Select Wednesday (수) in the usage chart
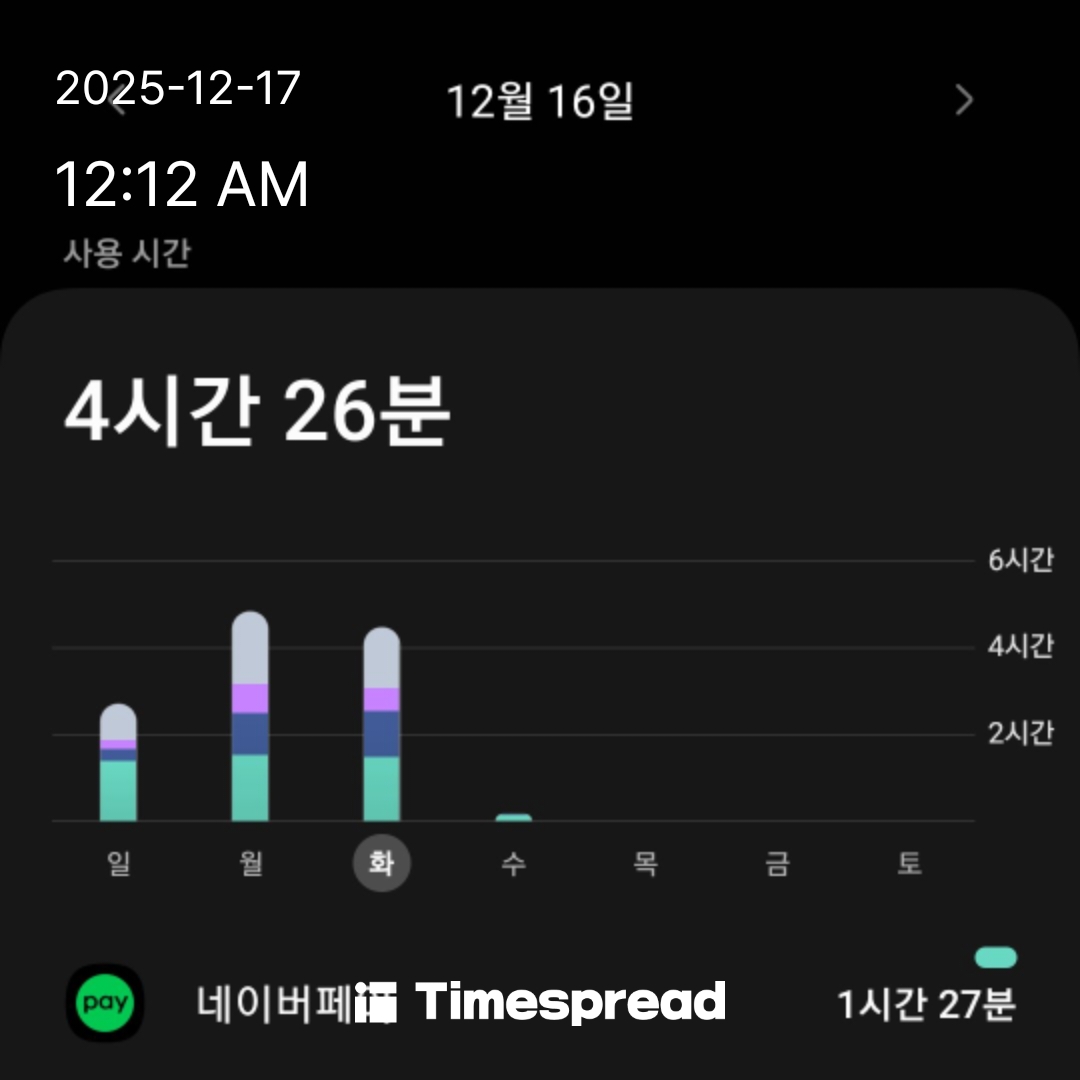1080x1080 pixels. pyautogui.click(x=513, y=863)
